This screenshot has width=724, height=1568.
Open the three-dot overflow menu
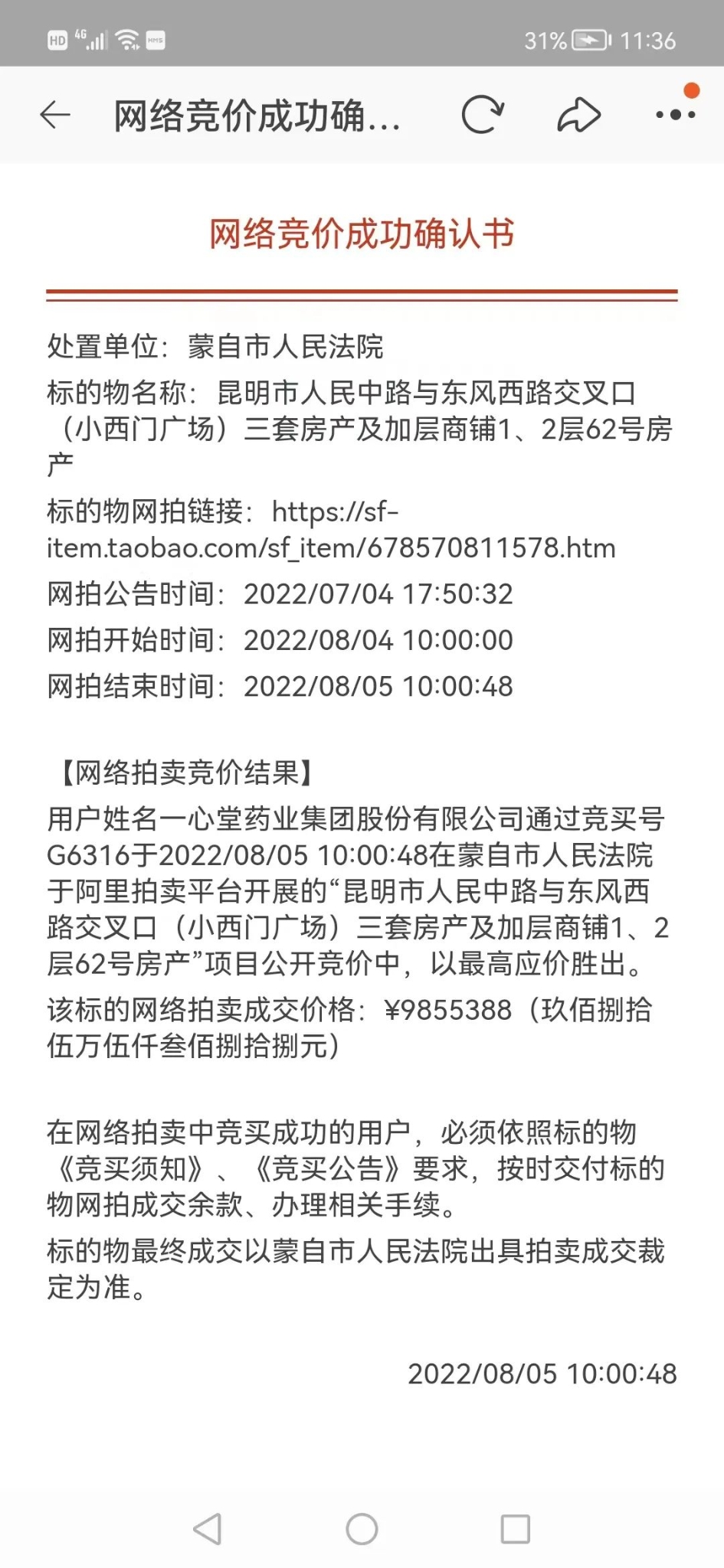675,116
